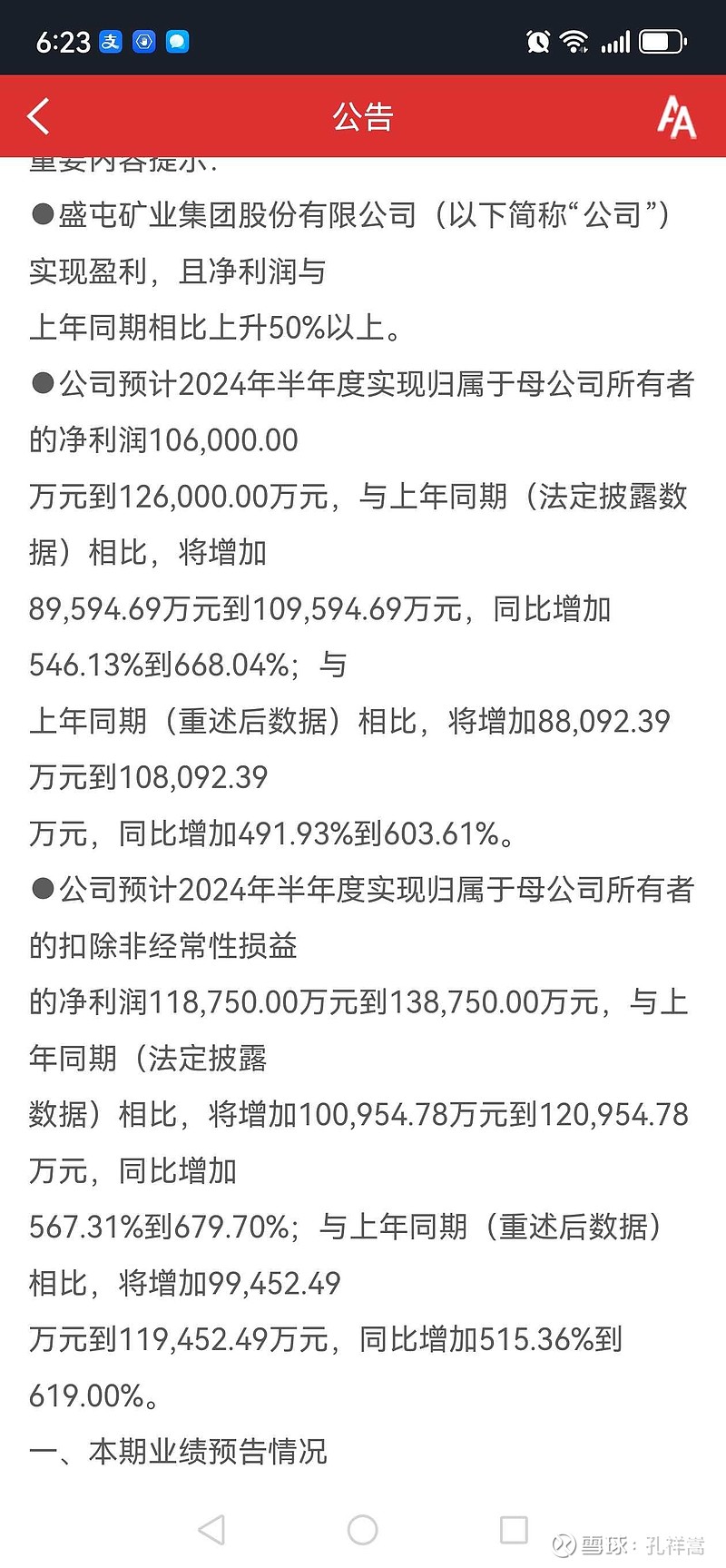
Task: Open the font size adjustment icon
Action: tap(677, 117)
